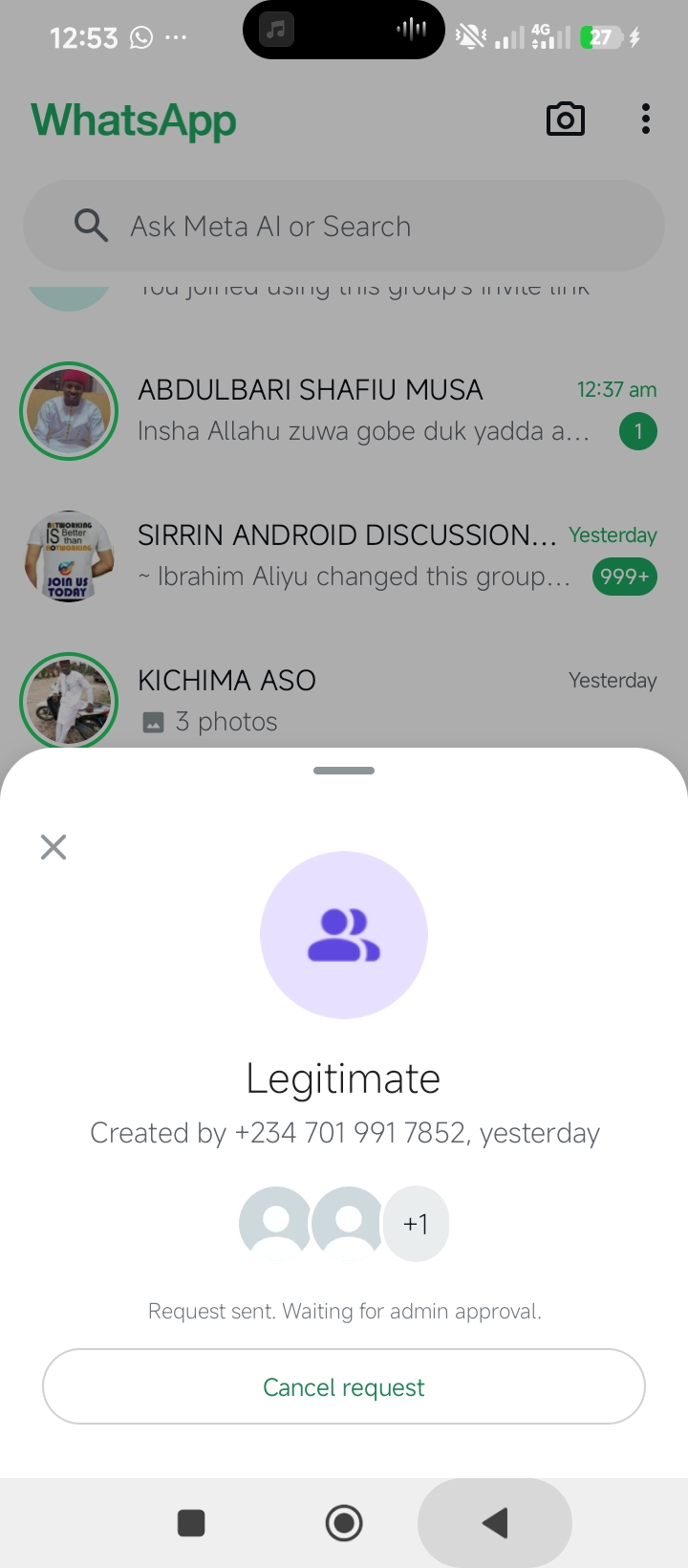Open the chat with ABDULBARI SHAFIU MUSA
The height and width of the screenshot is (1568, 688).
tap(363, 411)
